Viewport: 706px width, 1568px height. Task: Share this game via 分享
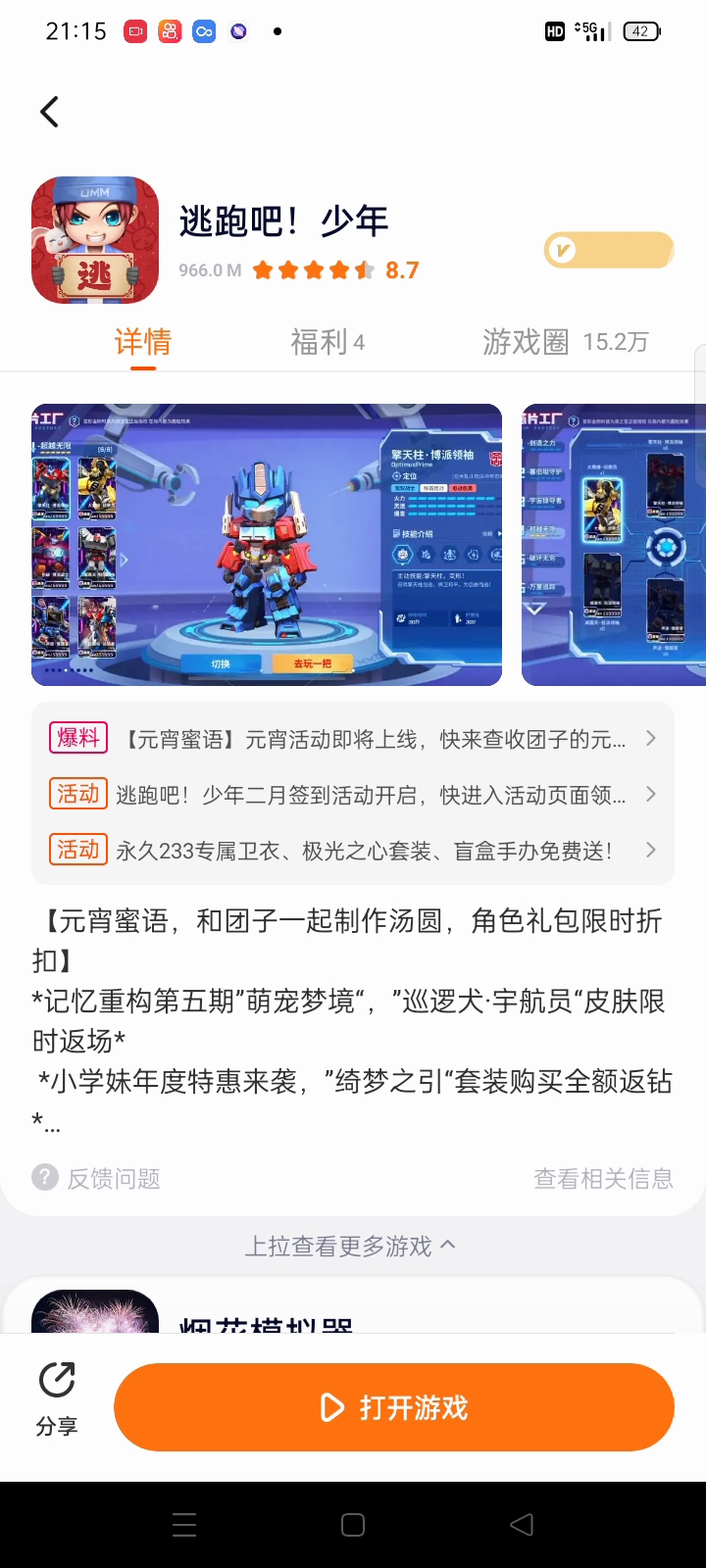pyautogui.click(x=57, y=1398)
